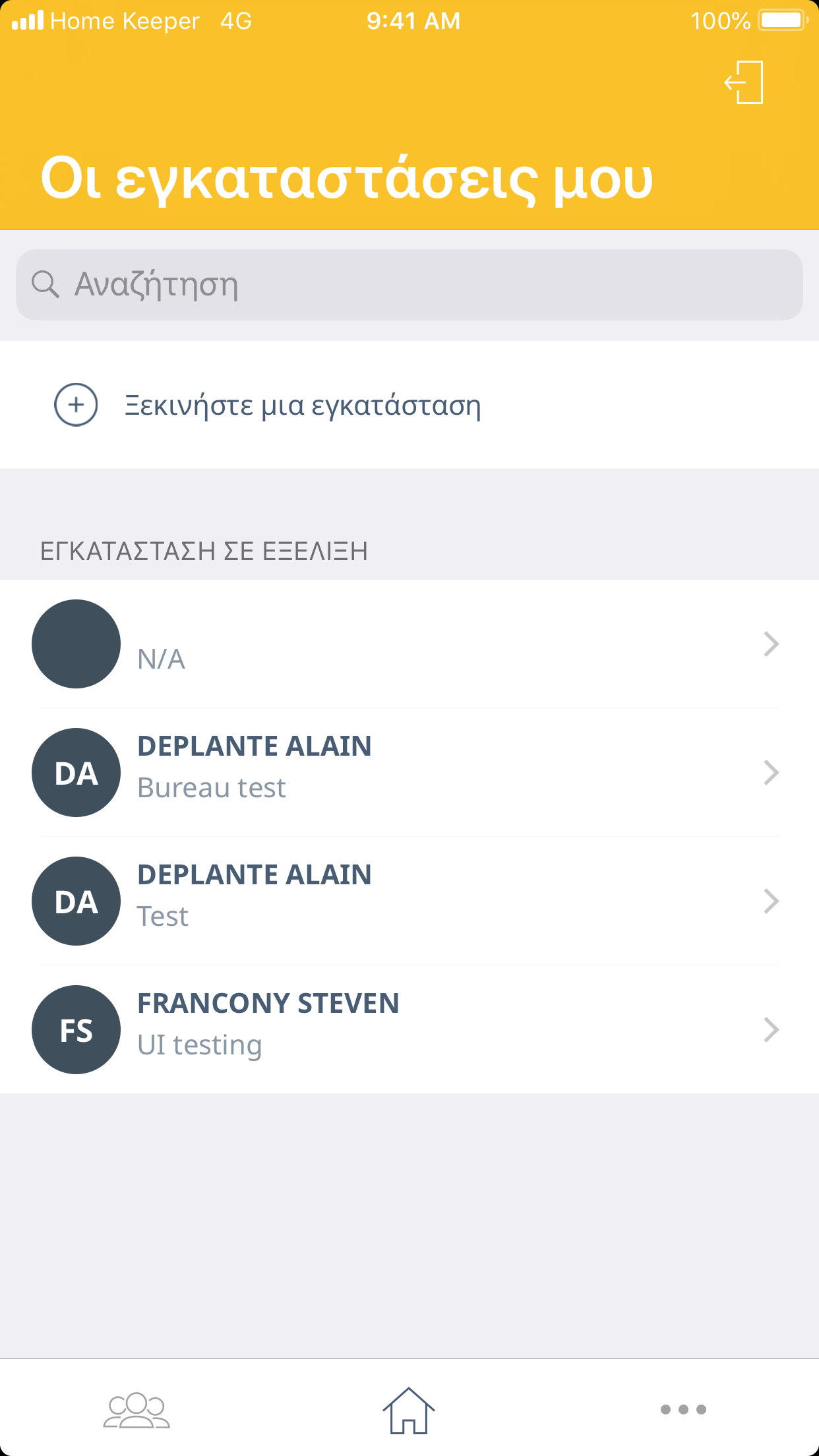
Task: Switch to the home tab
Action: pyautogui.click(x=409, y=1410)
